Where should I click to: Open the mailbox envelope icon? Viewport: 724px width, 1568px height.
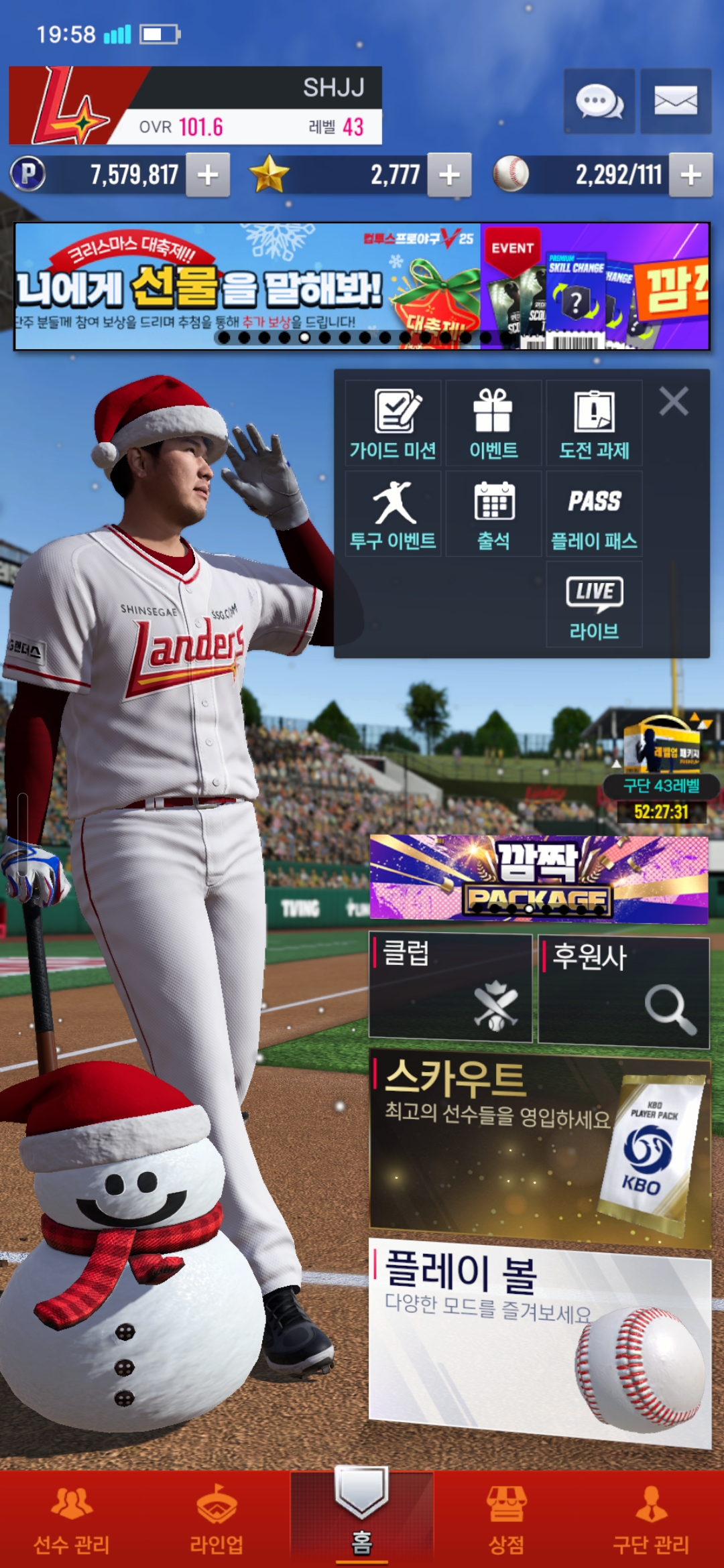point(675,102)
